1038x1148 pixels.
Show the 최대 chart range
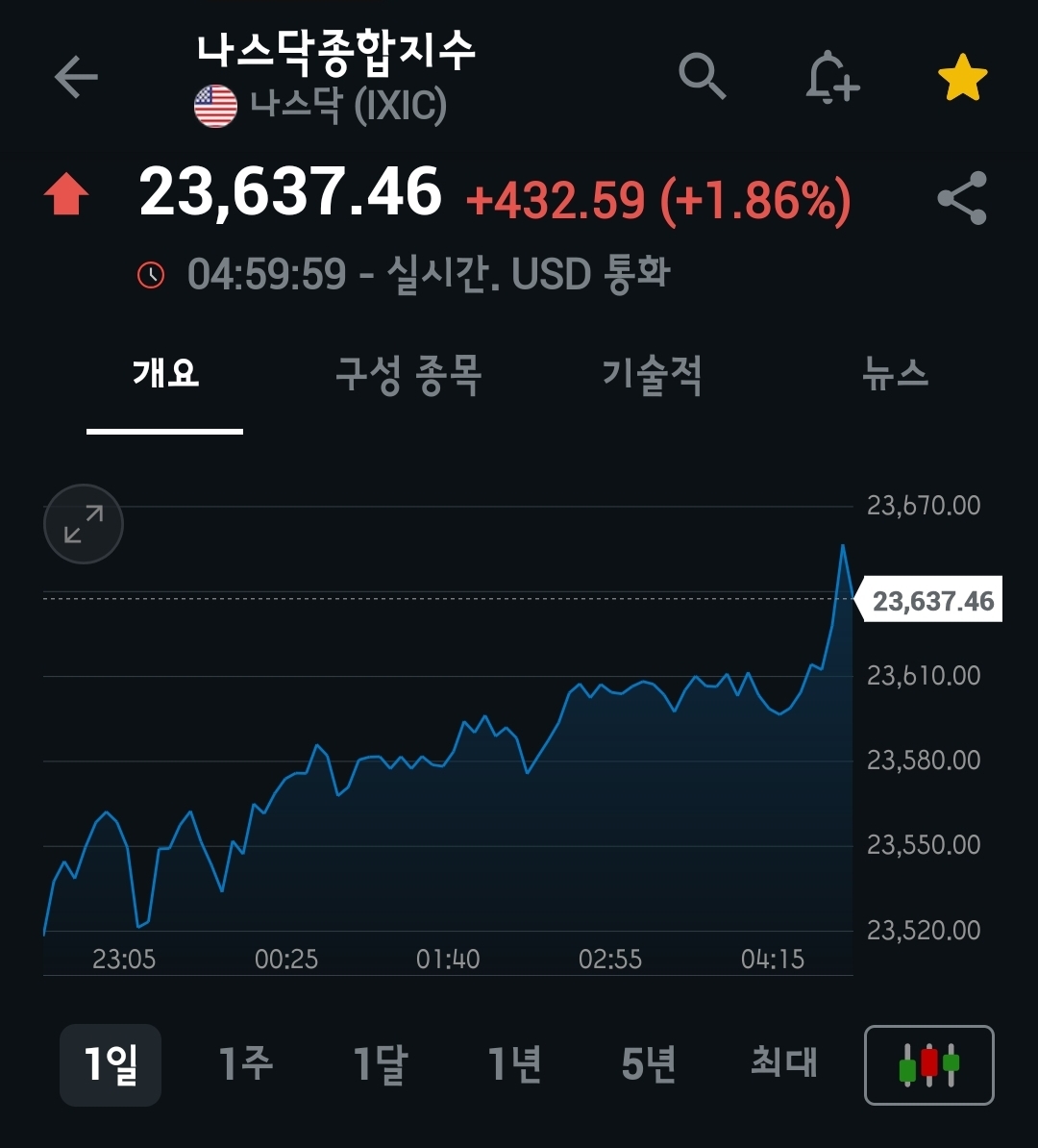(783, 1064)
